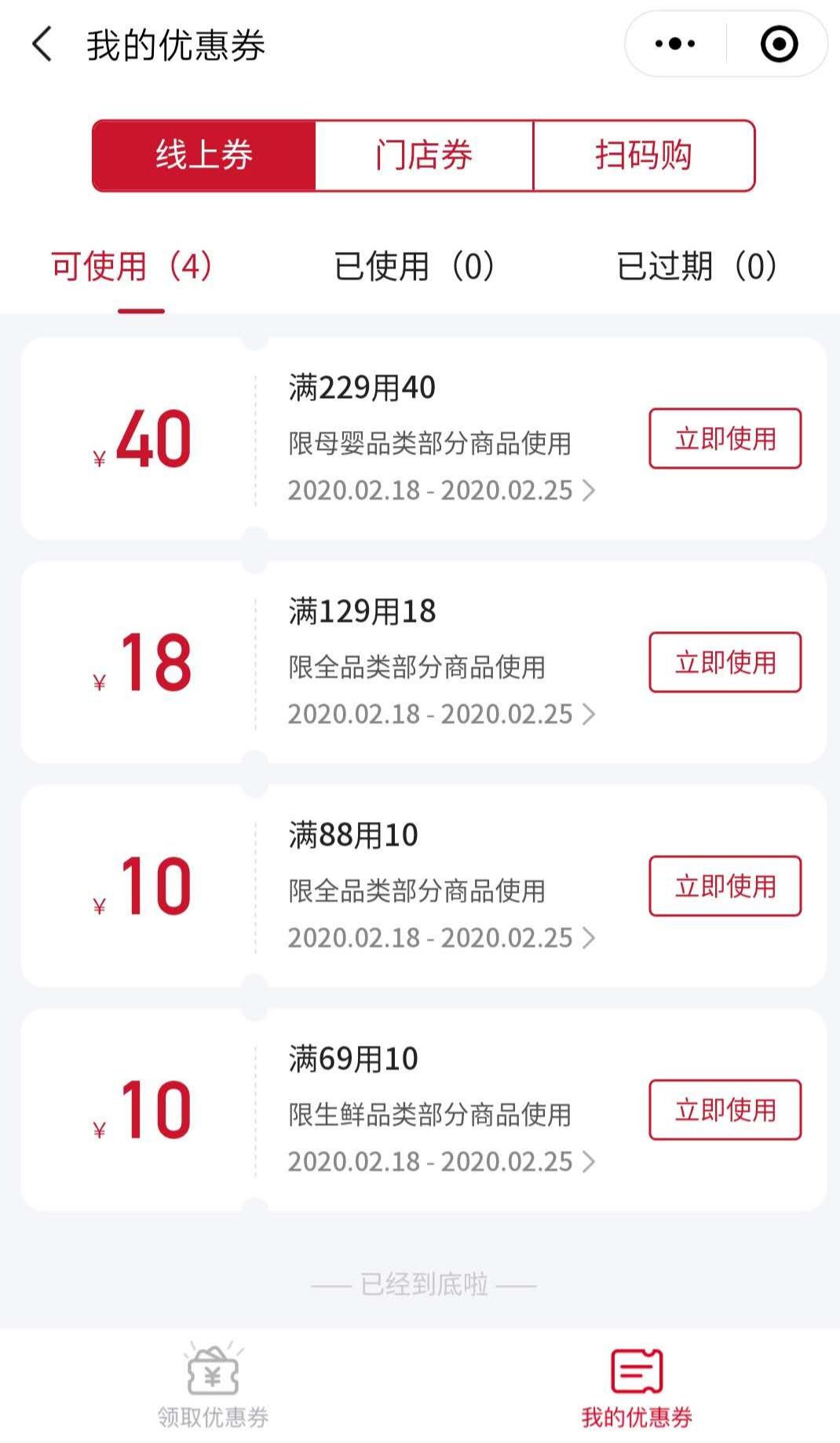The width and height of the screenshot is (840, 1443).
Task: Open the 我的优惠券 bottom tab
Action: click(x=637, y=1385)
